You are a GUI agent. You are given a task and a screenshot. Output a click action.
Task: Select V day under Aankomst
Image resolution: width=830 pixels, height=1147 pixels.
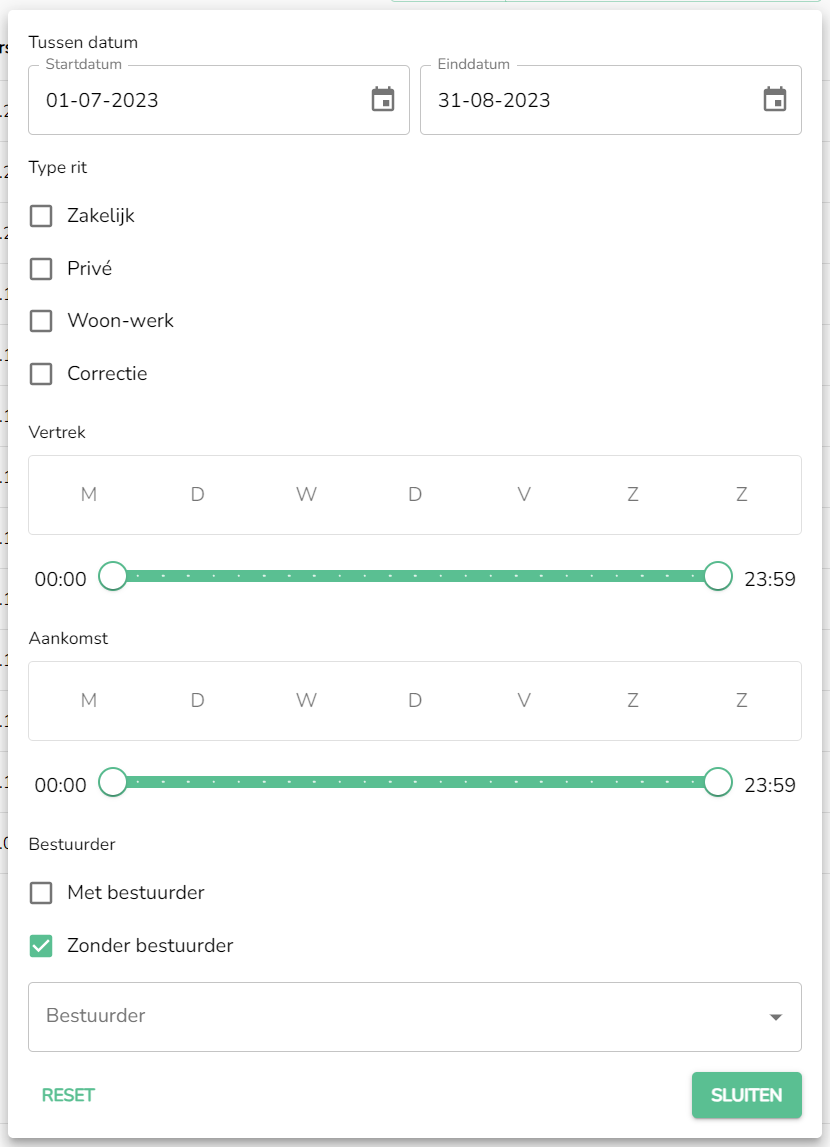pyautogui.click(x=524, y=701)
